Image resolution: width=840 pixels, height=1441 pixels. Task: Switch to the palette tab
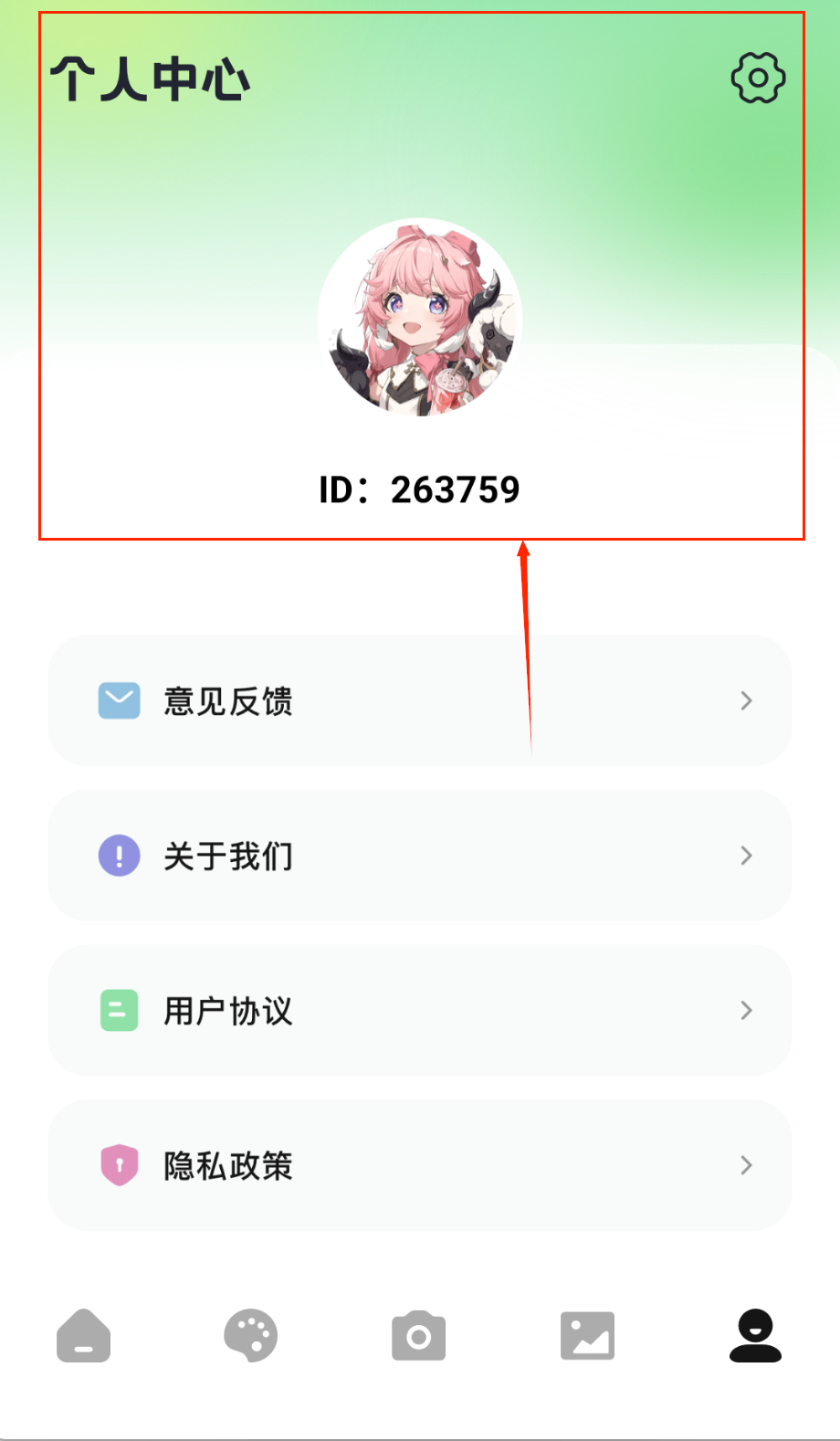tap(251, 1336)
